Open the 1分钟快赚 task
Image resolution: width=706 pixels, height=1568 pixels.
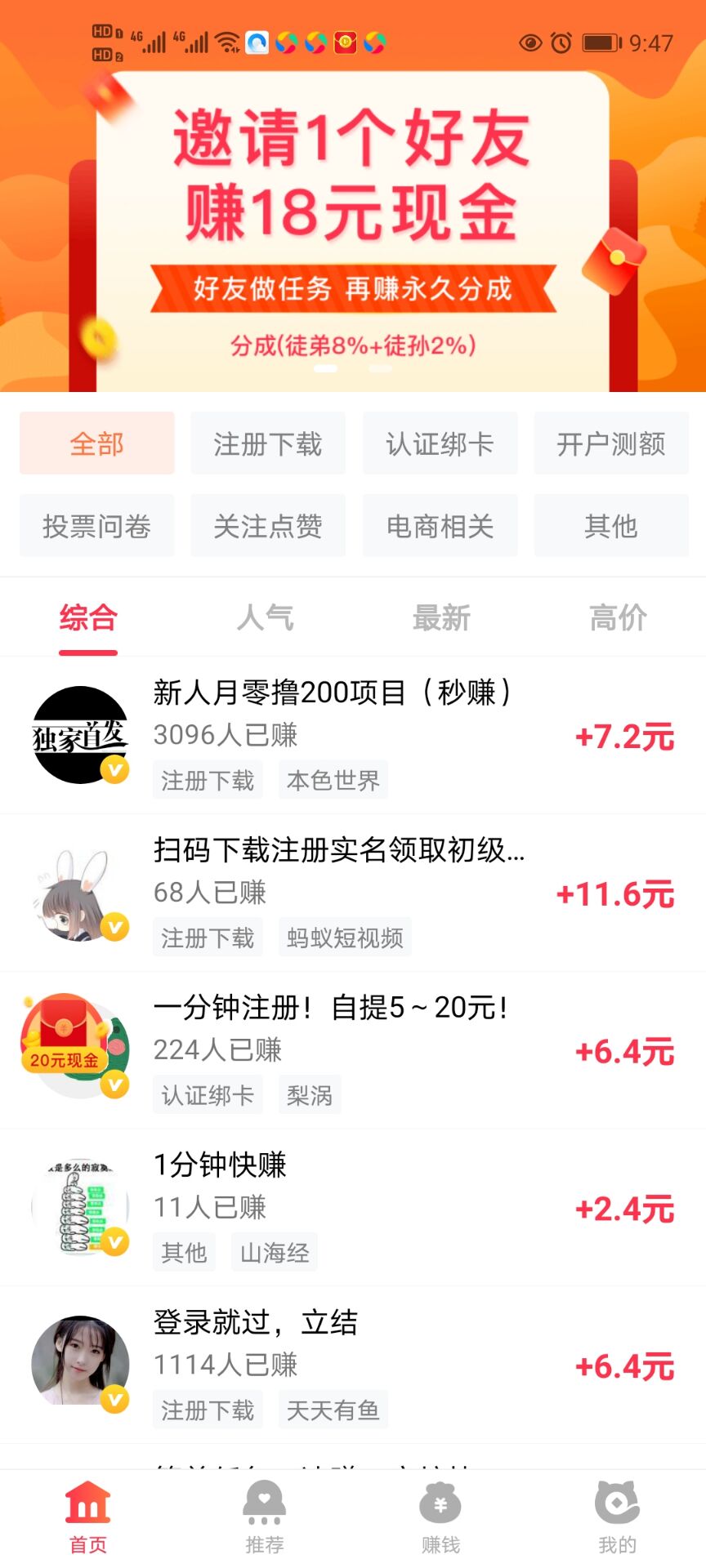tap(352, 1208)
